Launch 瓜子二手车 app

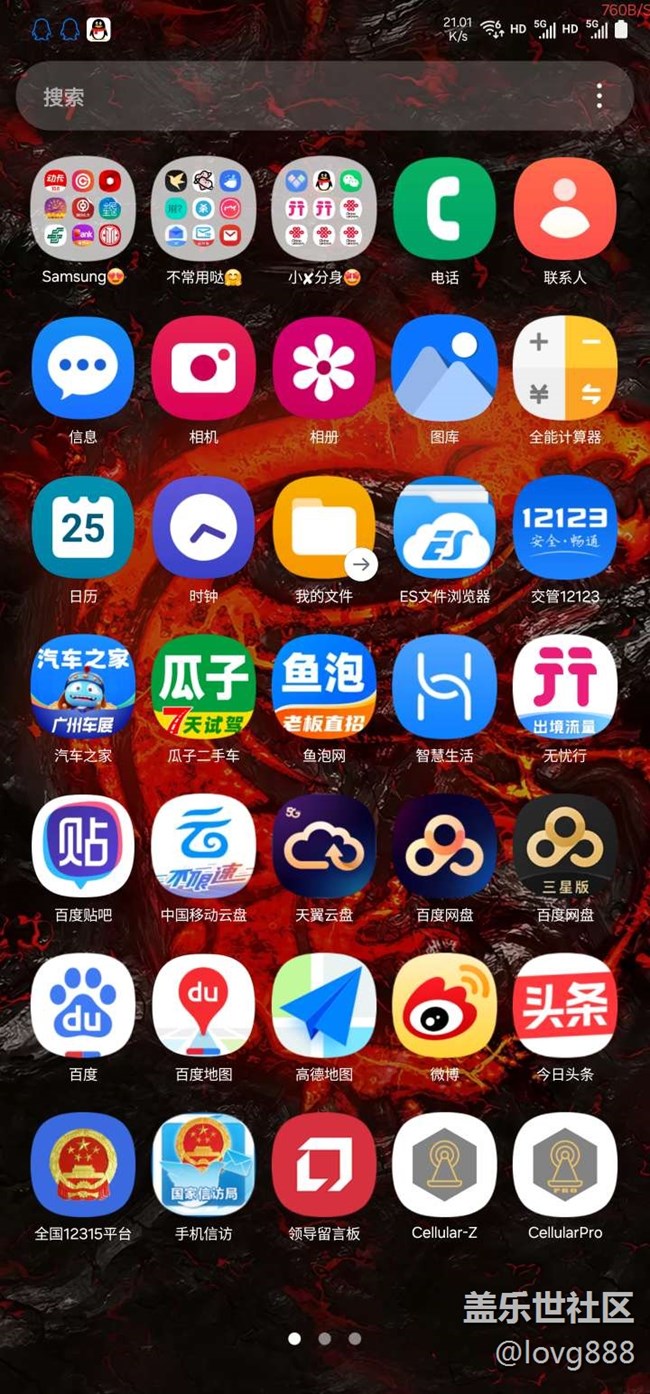tap(204, 686)
